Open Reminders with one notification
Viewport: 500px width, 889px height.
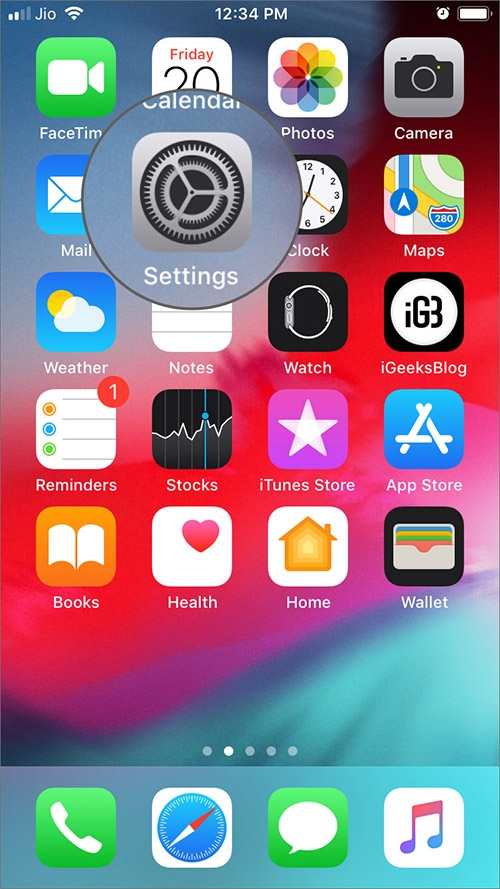(x=76, y=429)
